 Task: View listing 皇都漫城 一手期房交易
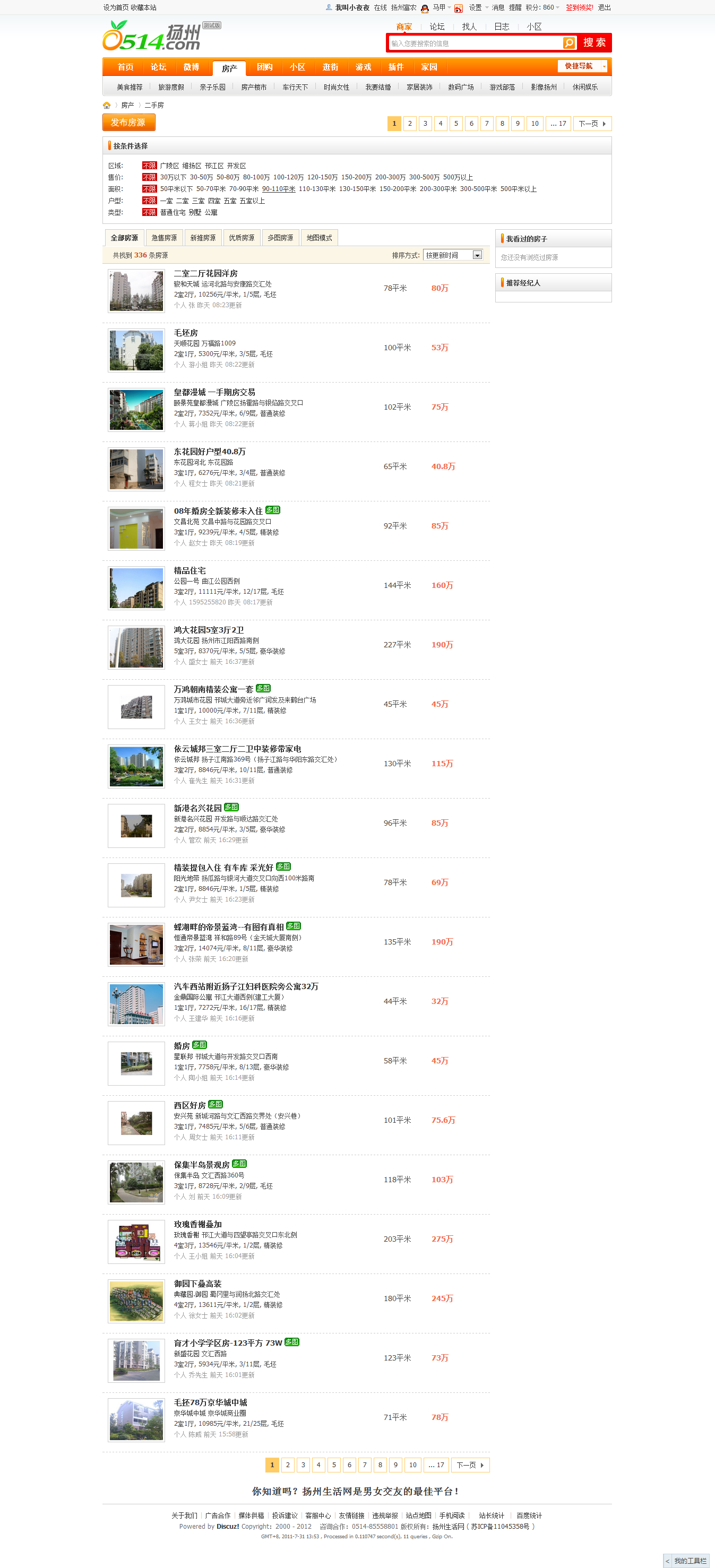[x=214, y=392]
